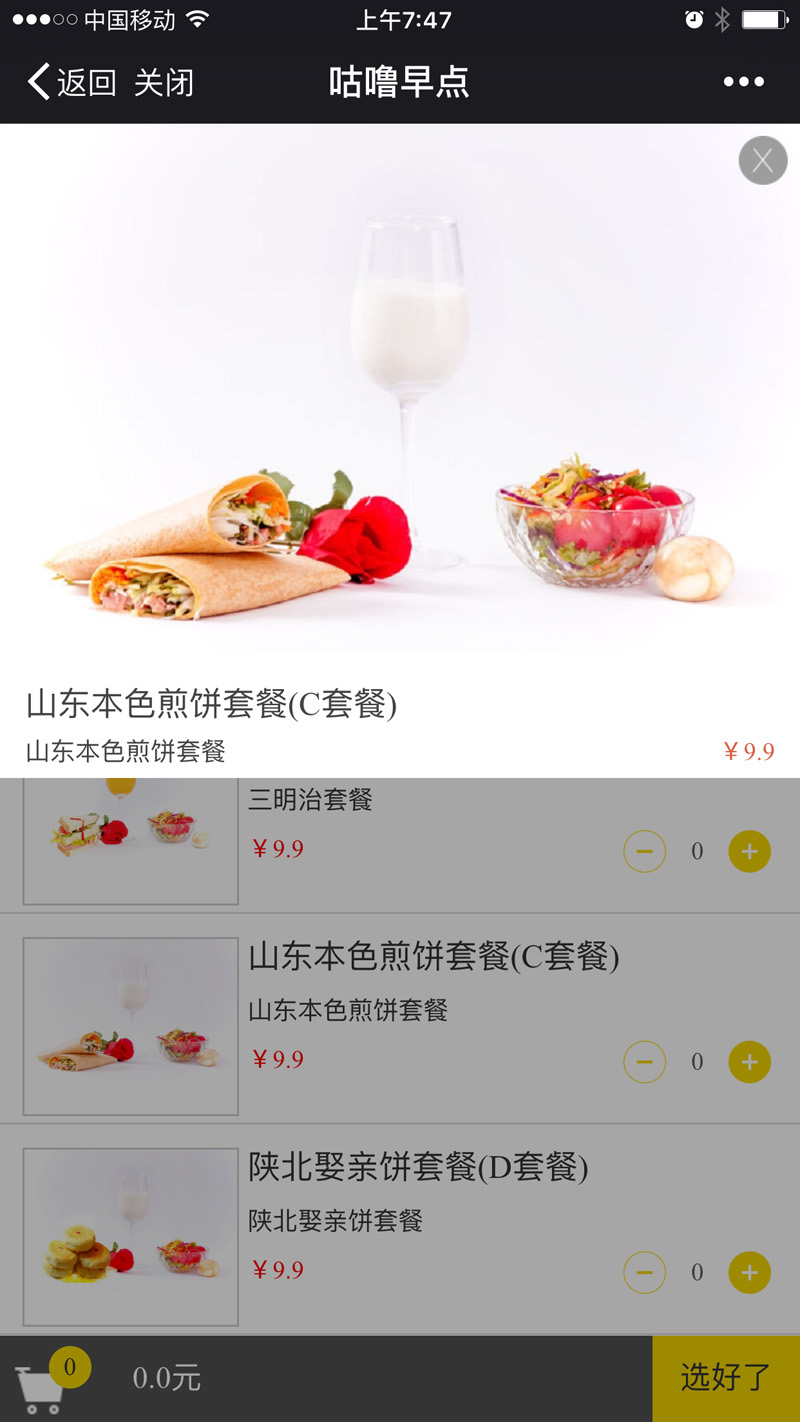Remove one 山东本色煎饼套餐(C套餐)

(644, 1062)
